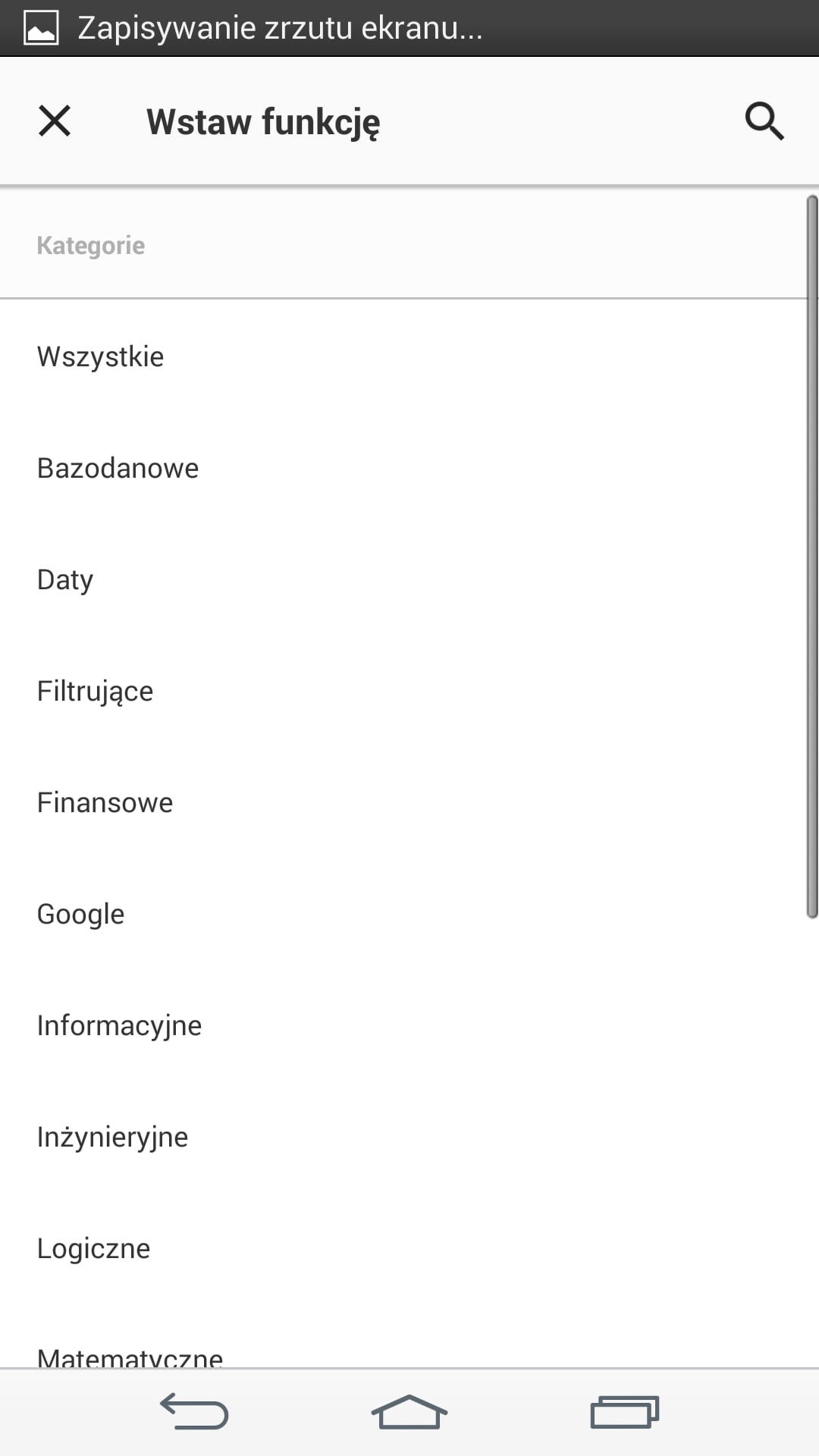This screenshot has height=1456, width=819.
Task: Open function search with magnifier icon
Action: (764, 121)
